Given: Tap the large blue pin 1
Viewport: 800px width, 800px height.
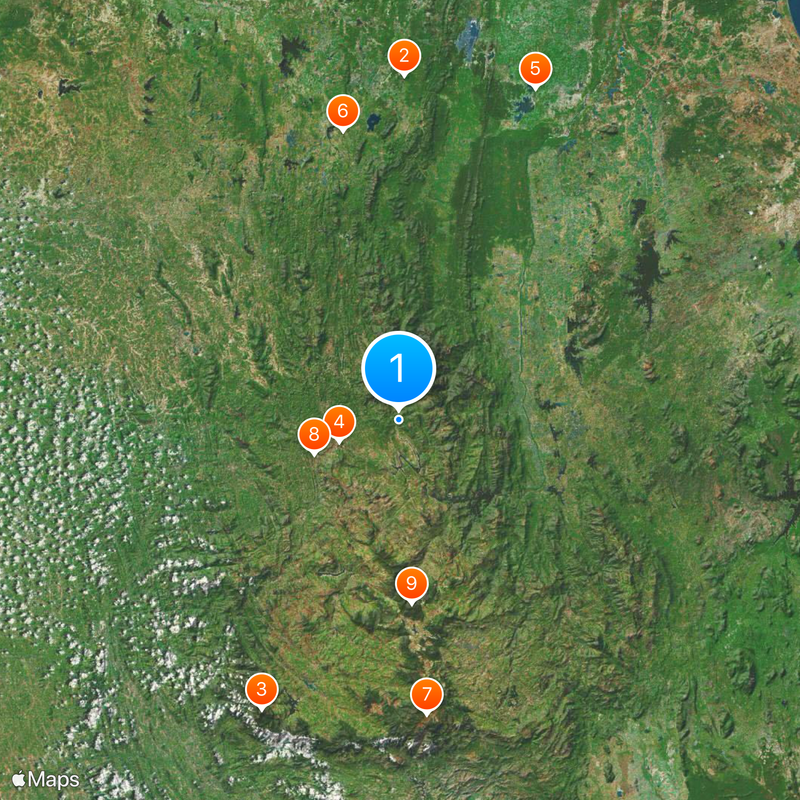Looking at the screenshot, I should 398,368.
